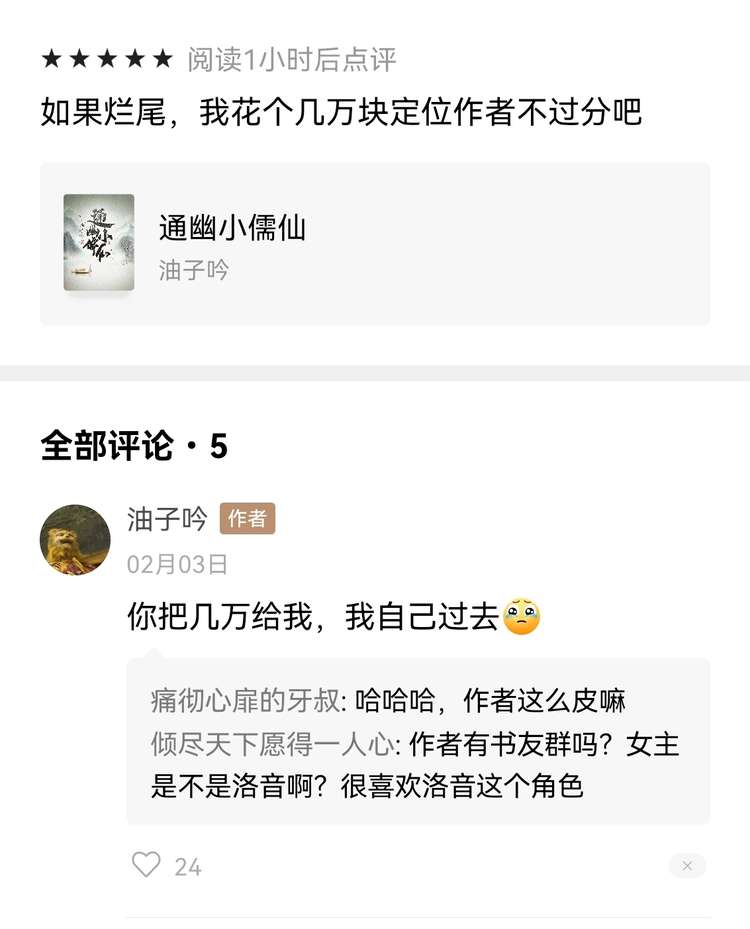Tap the book title 通幽小儒仙

pyautogui.click(x=232, y=228)
